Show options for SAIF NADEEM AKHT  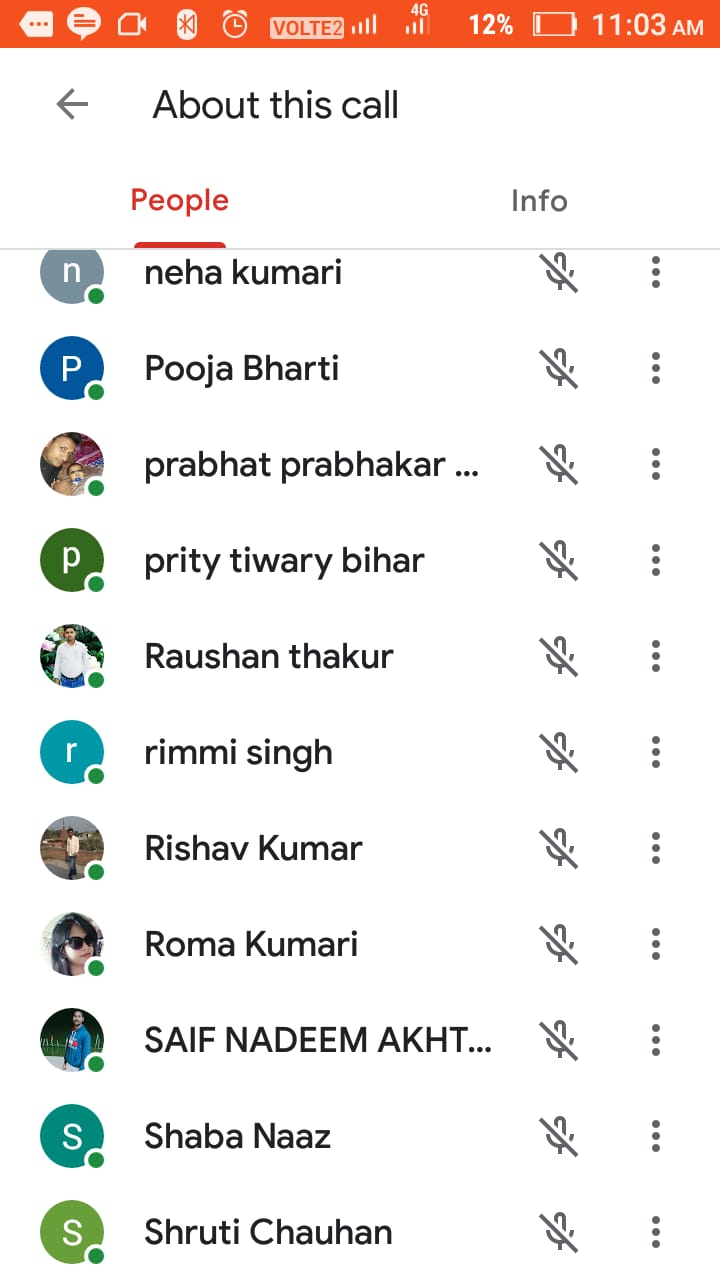656,1040
